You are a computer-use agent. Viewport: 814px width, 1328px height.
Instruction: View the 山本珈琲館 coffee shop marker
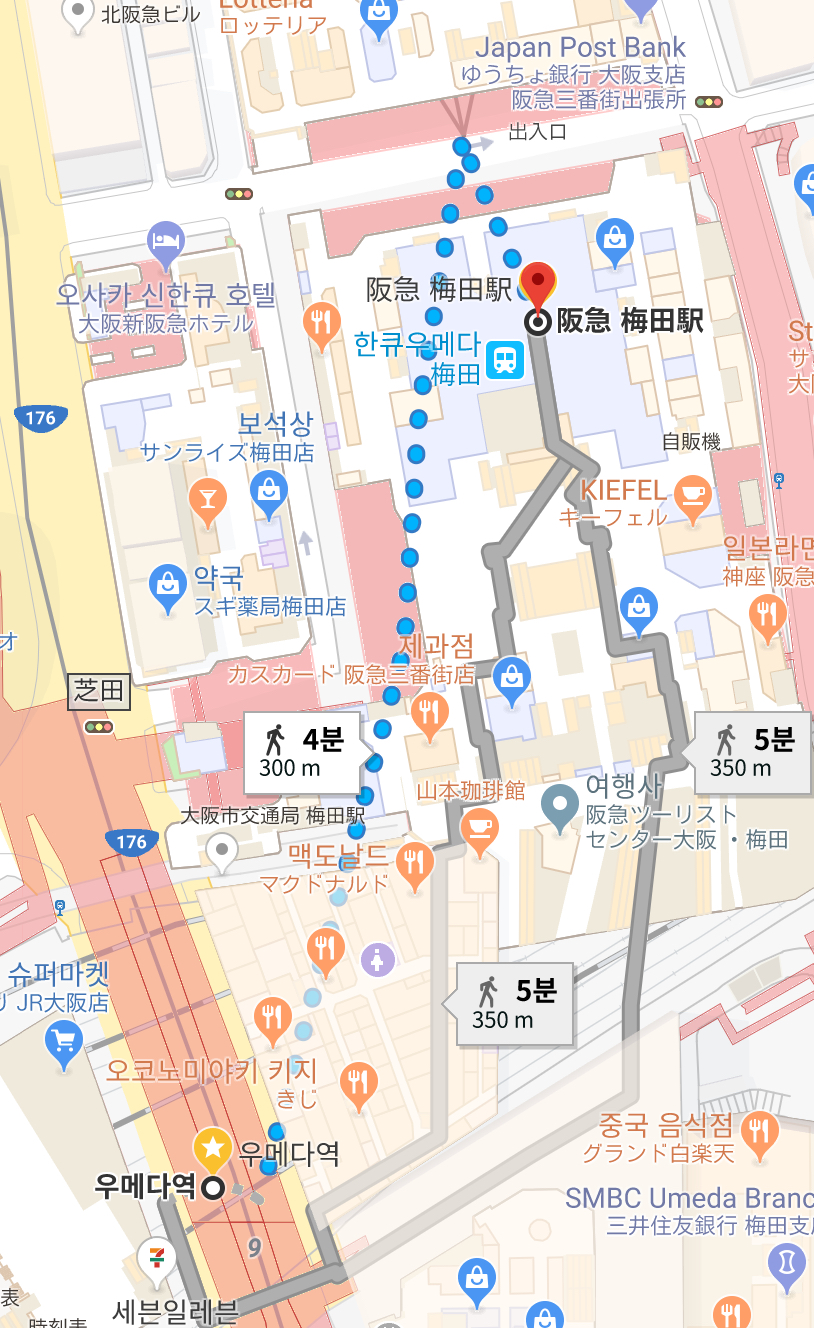point(480,828)
